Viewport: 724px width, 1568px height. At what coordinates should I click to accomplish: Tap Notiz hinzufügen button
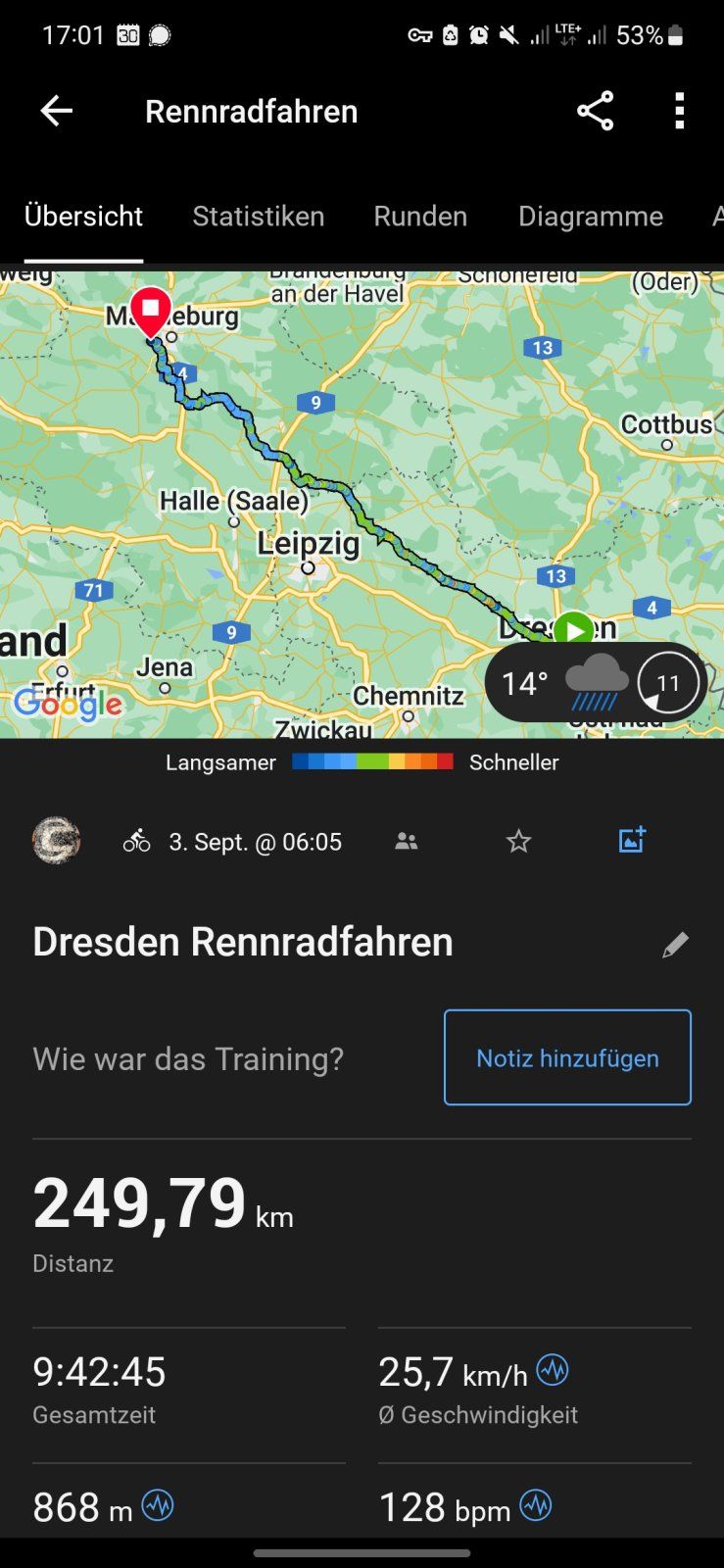[x=567, y=1057]
